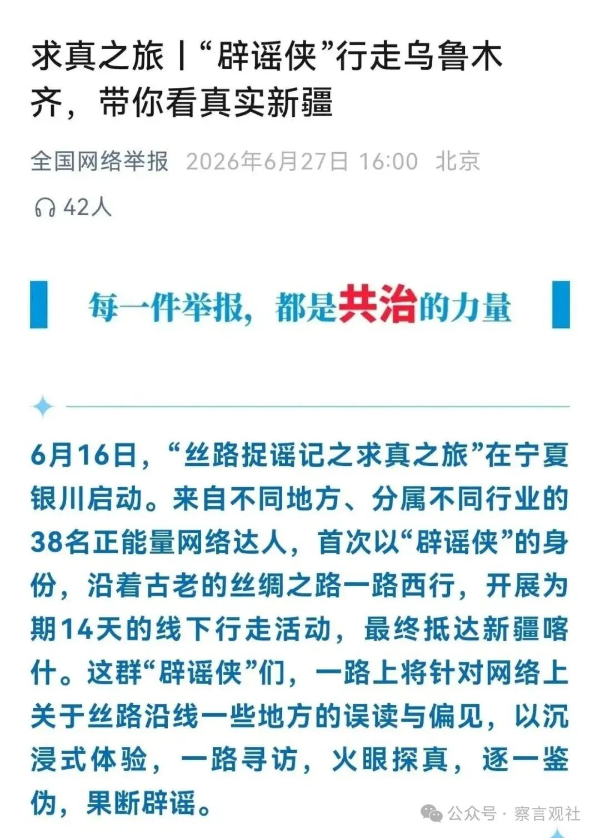Open the 全国网络举报 account page
This screenshot has width=600, height=838.
click(99, 161)
